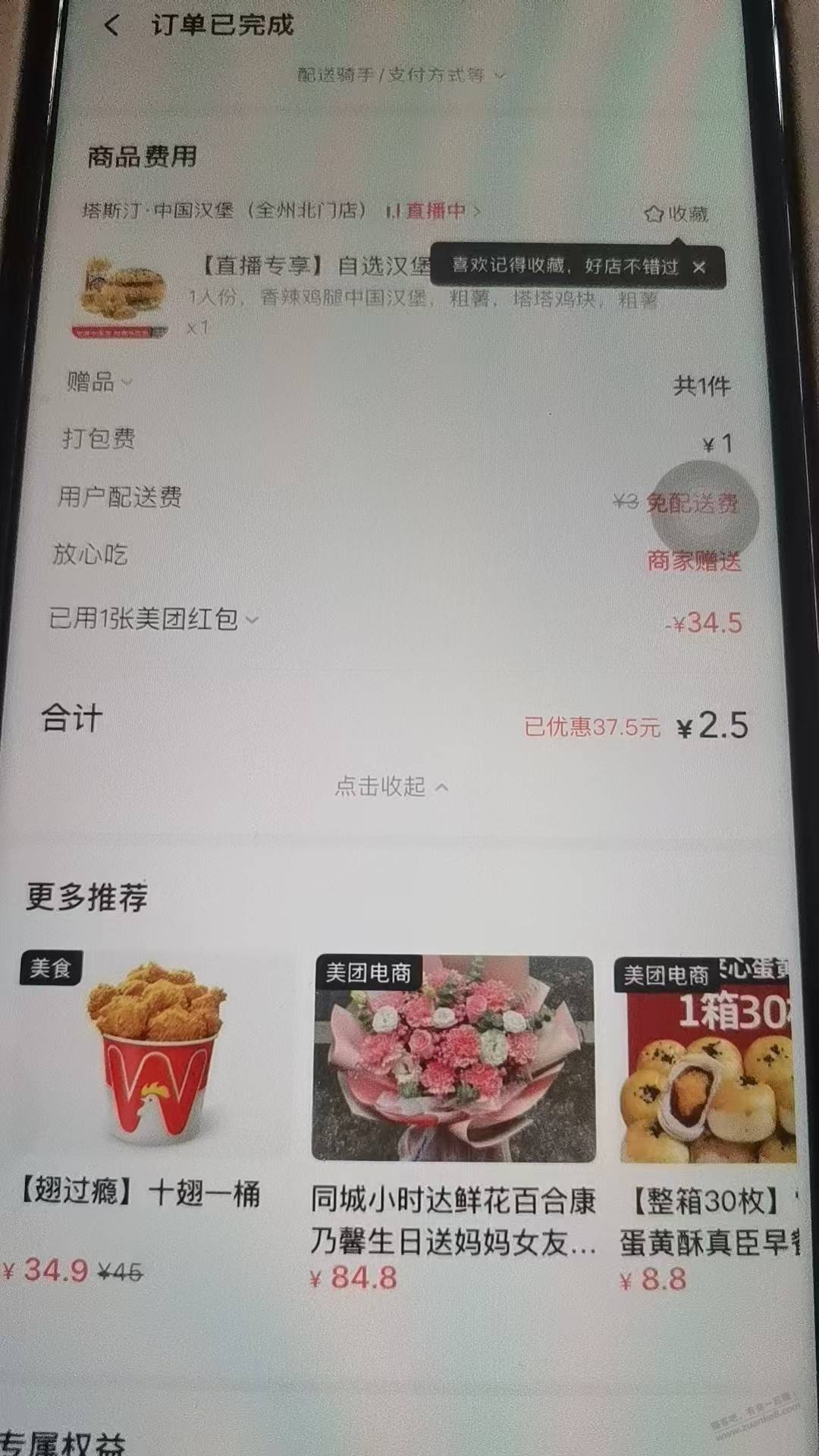Dismiss the 喜欢记得收藏 tooltip
Screen dimensions: 819x1456
(699, 267)
